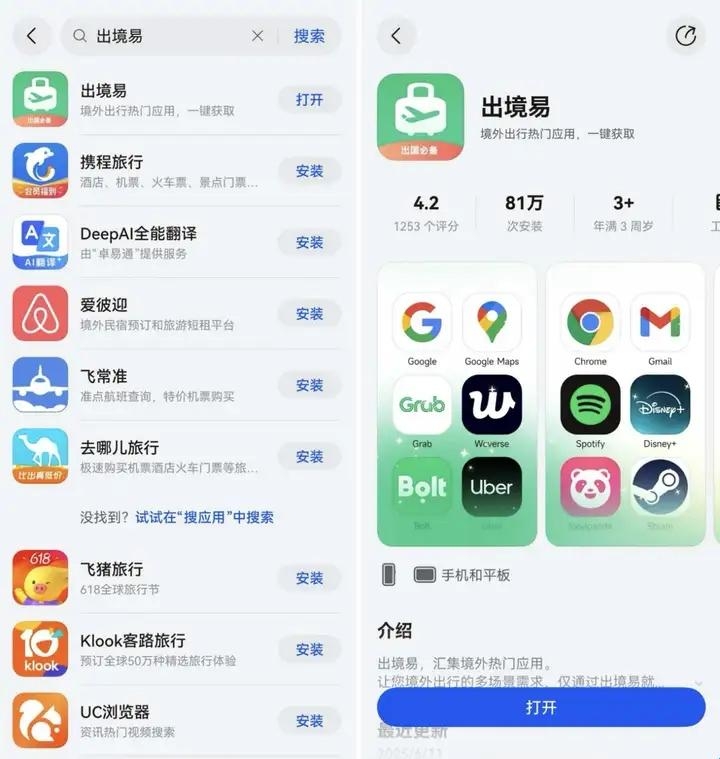Install 飞猪旅行

[309, 578]
